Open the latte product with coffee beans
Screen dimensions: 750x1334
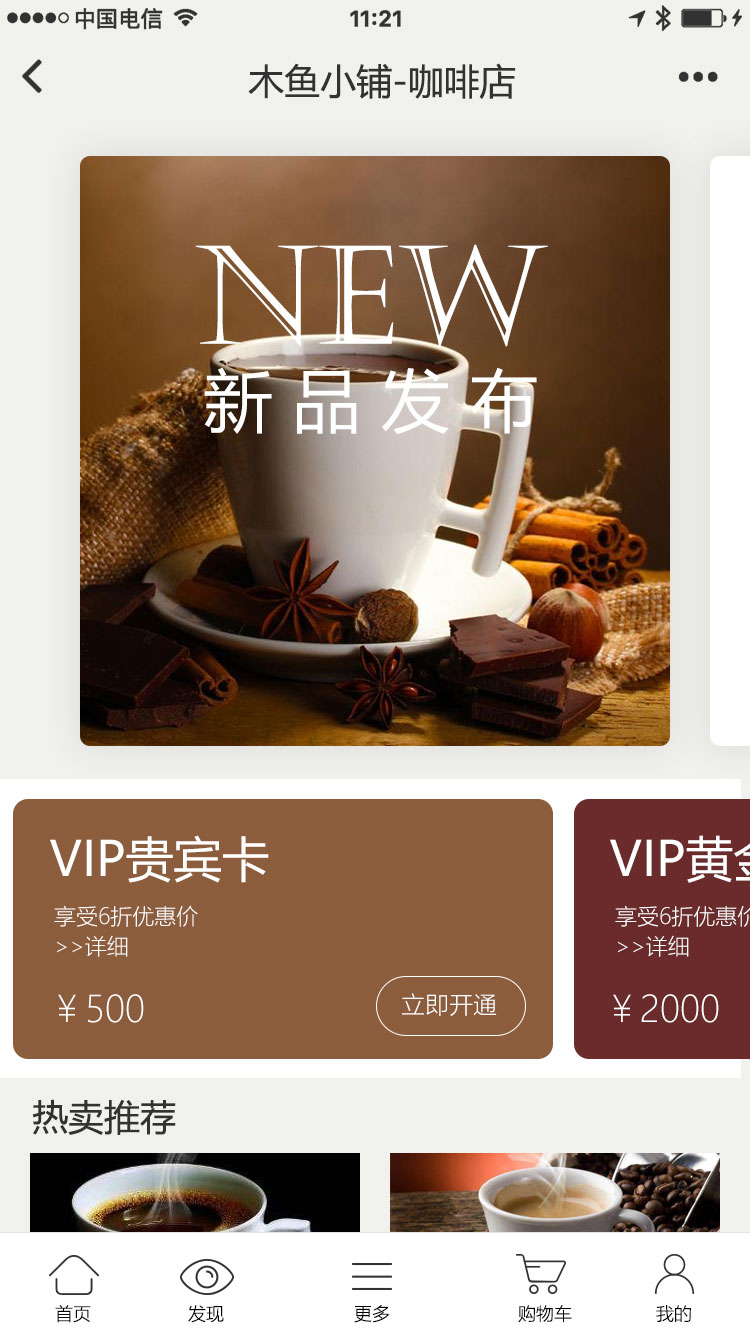tap(554, 1192)
